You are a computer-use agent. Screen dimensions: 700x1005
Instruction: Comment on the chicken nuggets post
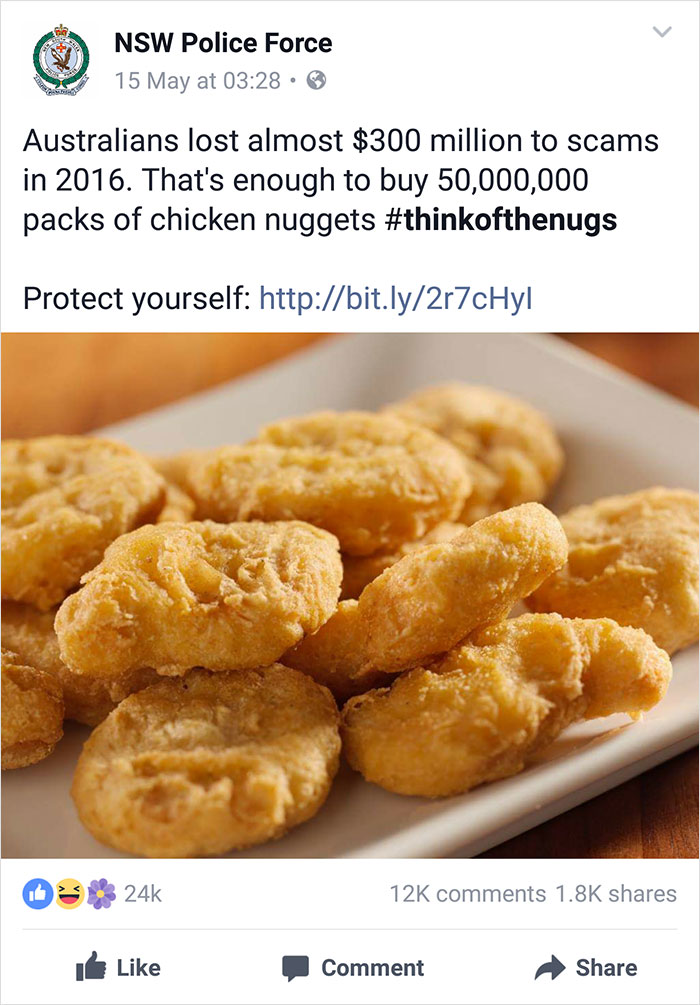point(352,967)
